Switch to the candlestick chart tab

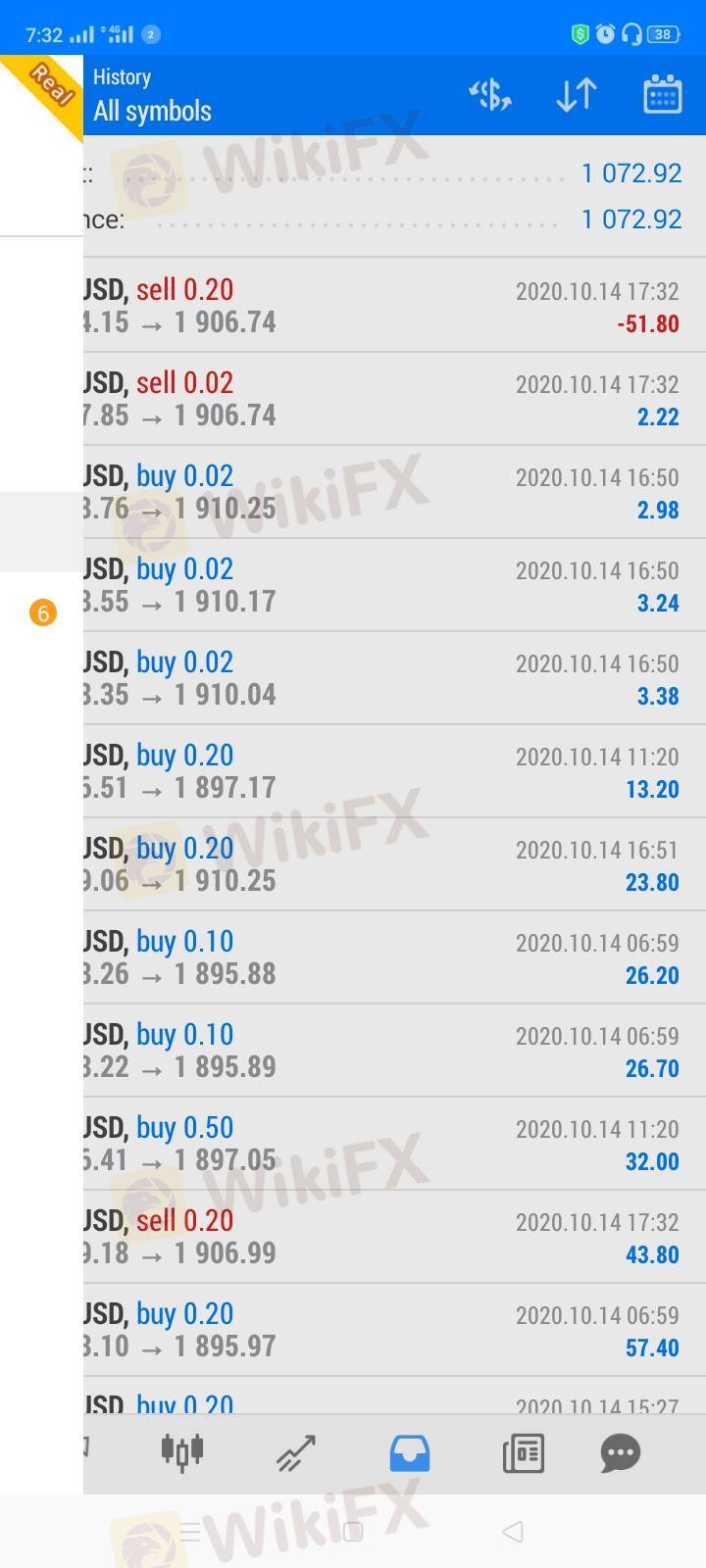coord(182,1451)
